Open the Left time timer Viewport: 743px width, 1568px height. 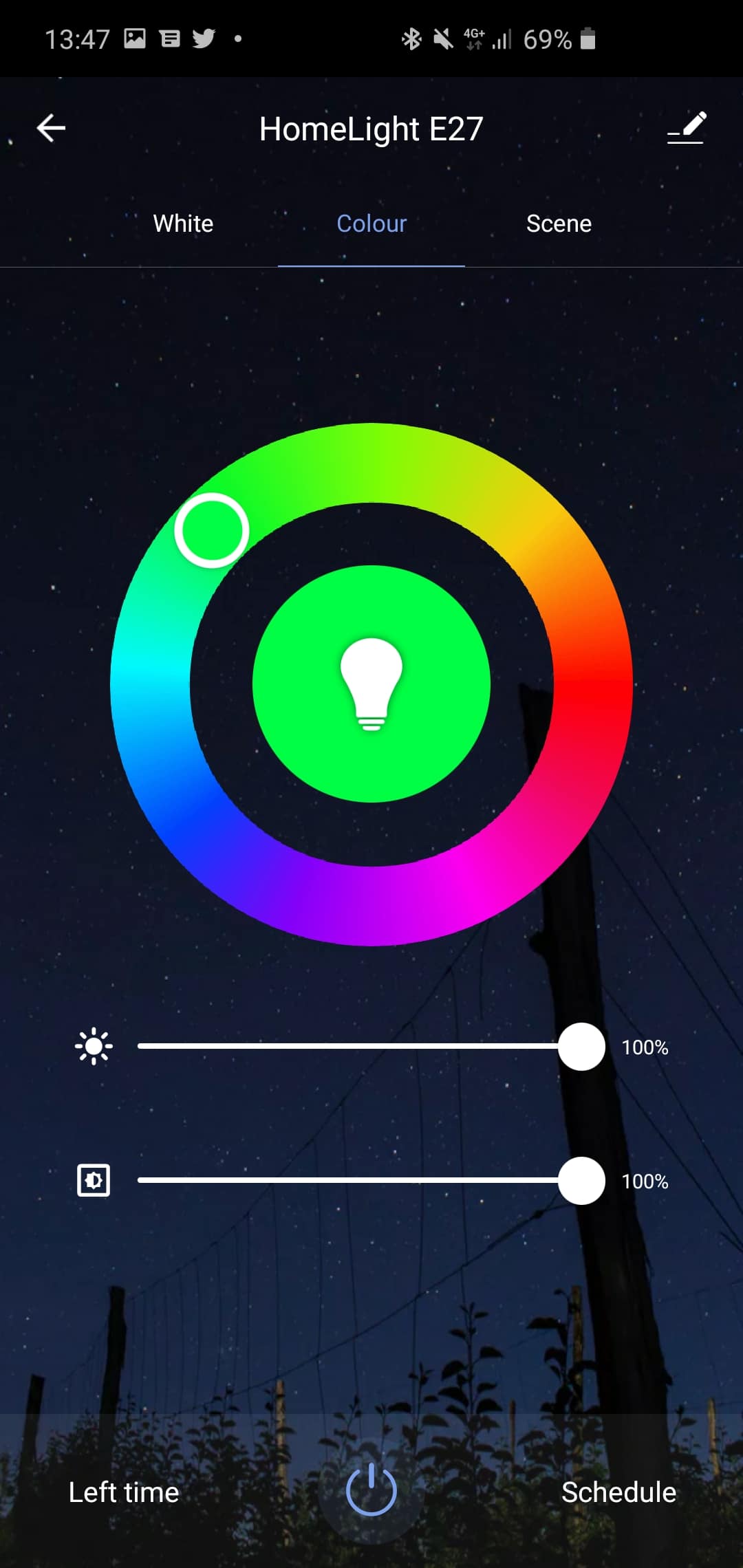click(124, 1492)
